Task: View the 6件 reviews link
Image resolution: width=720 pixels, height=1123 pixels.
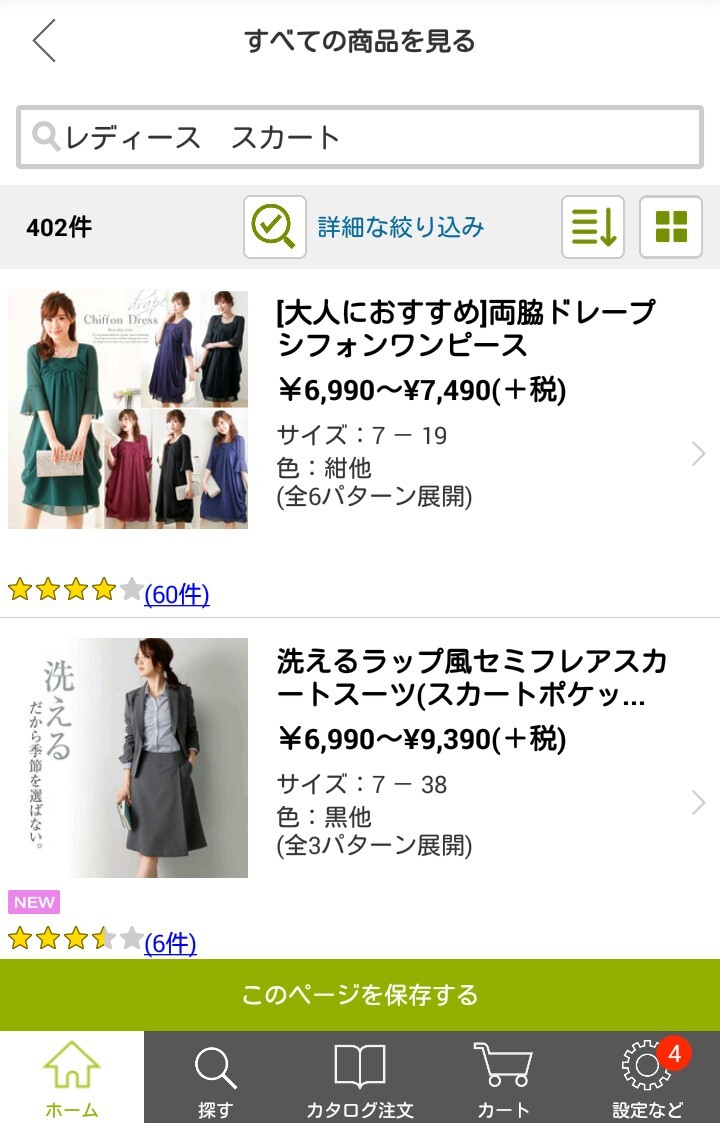Action: (x=170, y=942)
